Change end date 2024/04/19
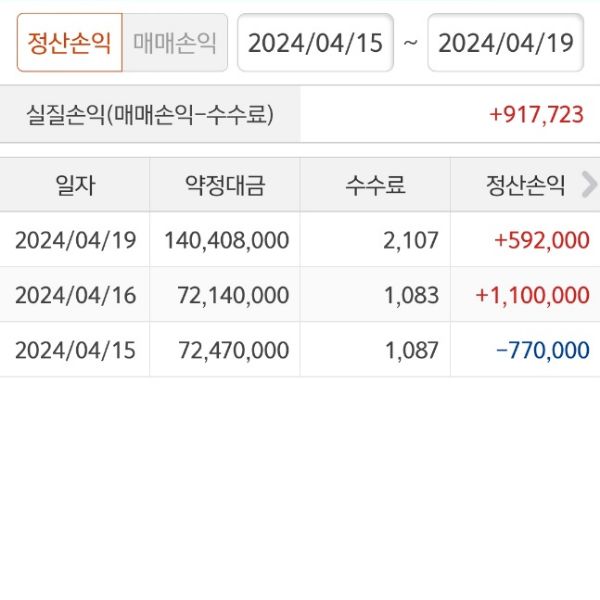This screenshot has width=600, height=600. 505,43
